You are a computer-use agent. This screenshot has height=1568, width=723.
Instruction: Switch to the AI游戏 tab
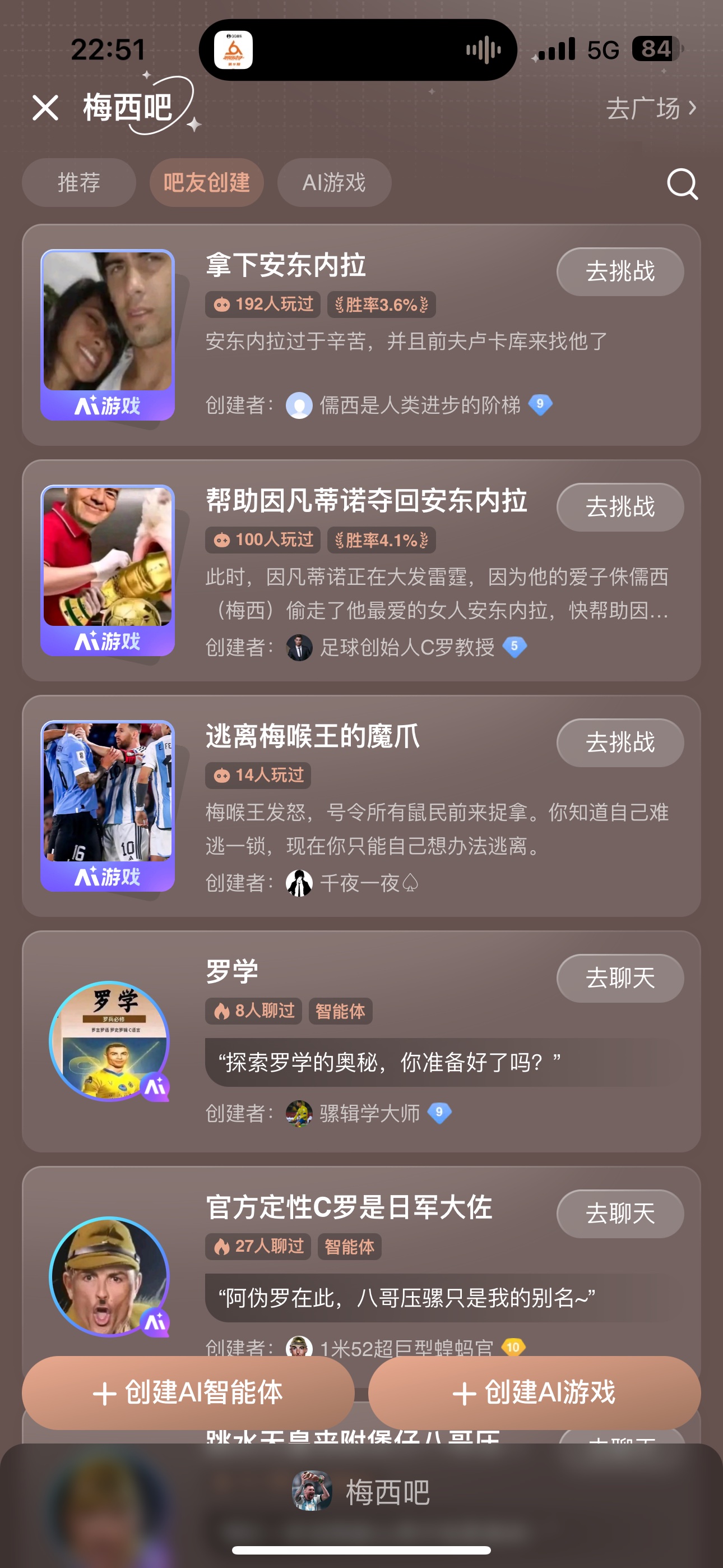click(334, 183)
